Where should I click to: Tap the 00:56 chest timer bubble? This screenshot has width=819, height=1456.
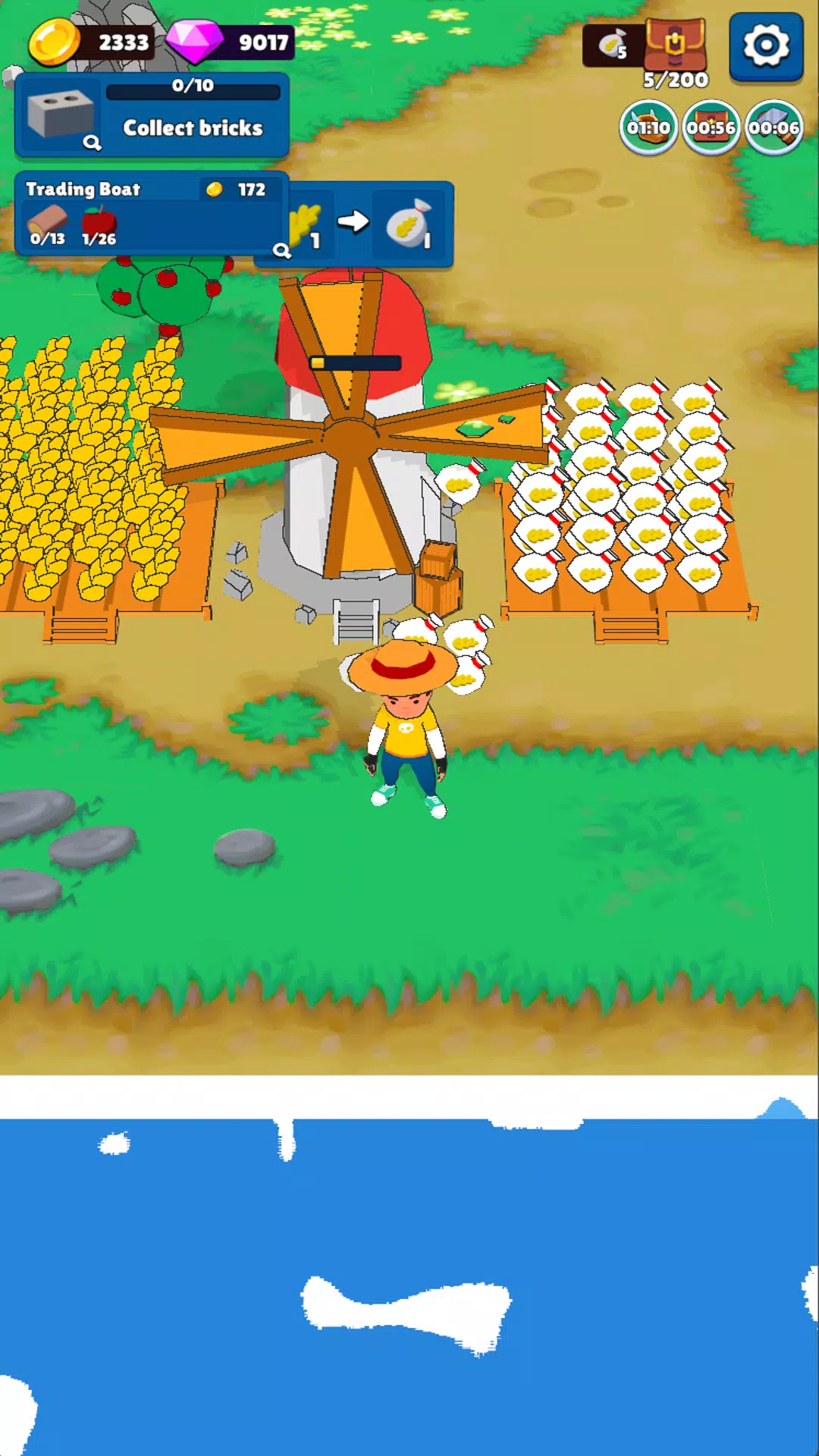click(x=711, y=127)
